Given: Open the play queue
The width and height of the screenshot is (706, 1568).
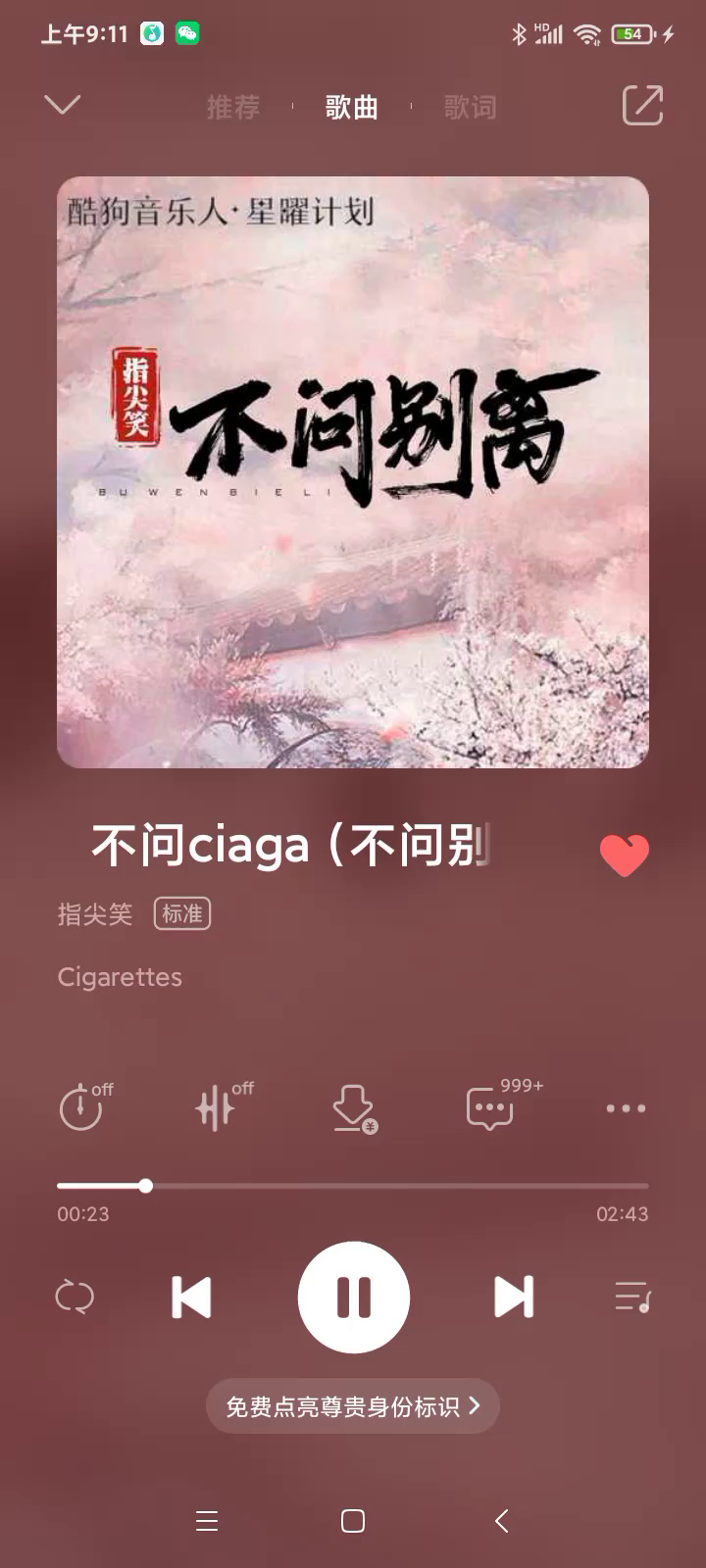Looking at the screenshot, I should coord(631,1297).
